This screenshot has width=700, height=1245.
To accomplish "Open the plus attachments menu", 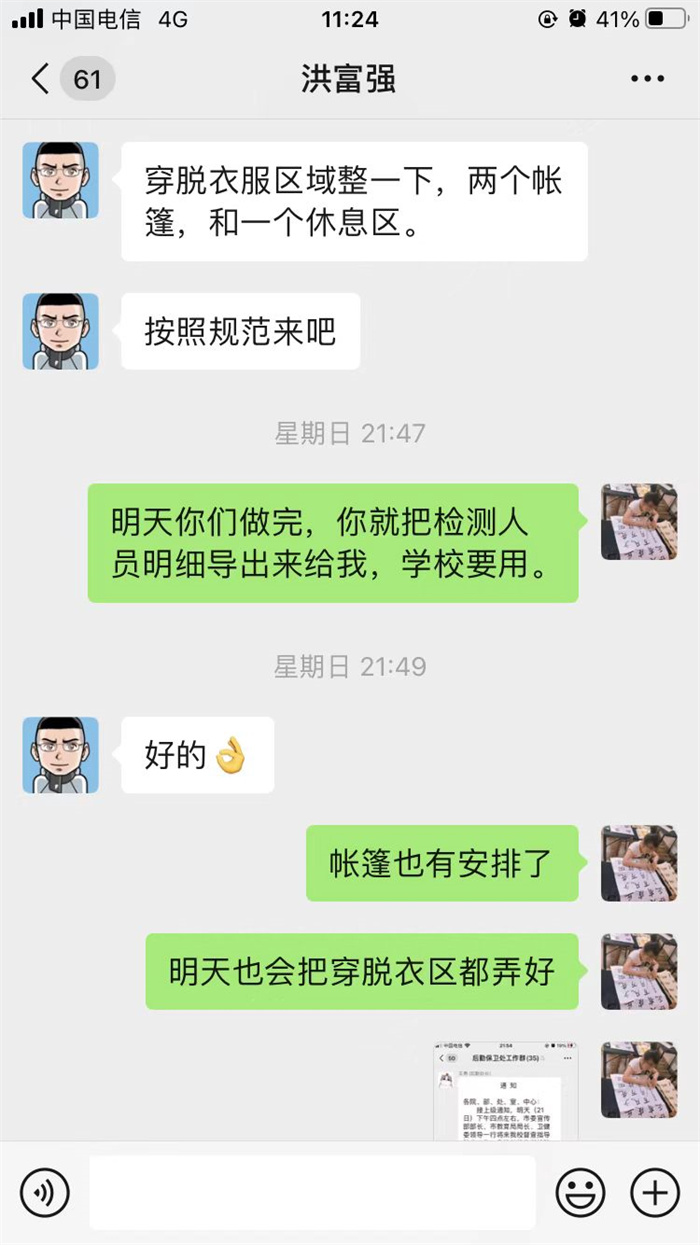I will (x=655, y=1192).
